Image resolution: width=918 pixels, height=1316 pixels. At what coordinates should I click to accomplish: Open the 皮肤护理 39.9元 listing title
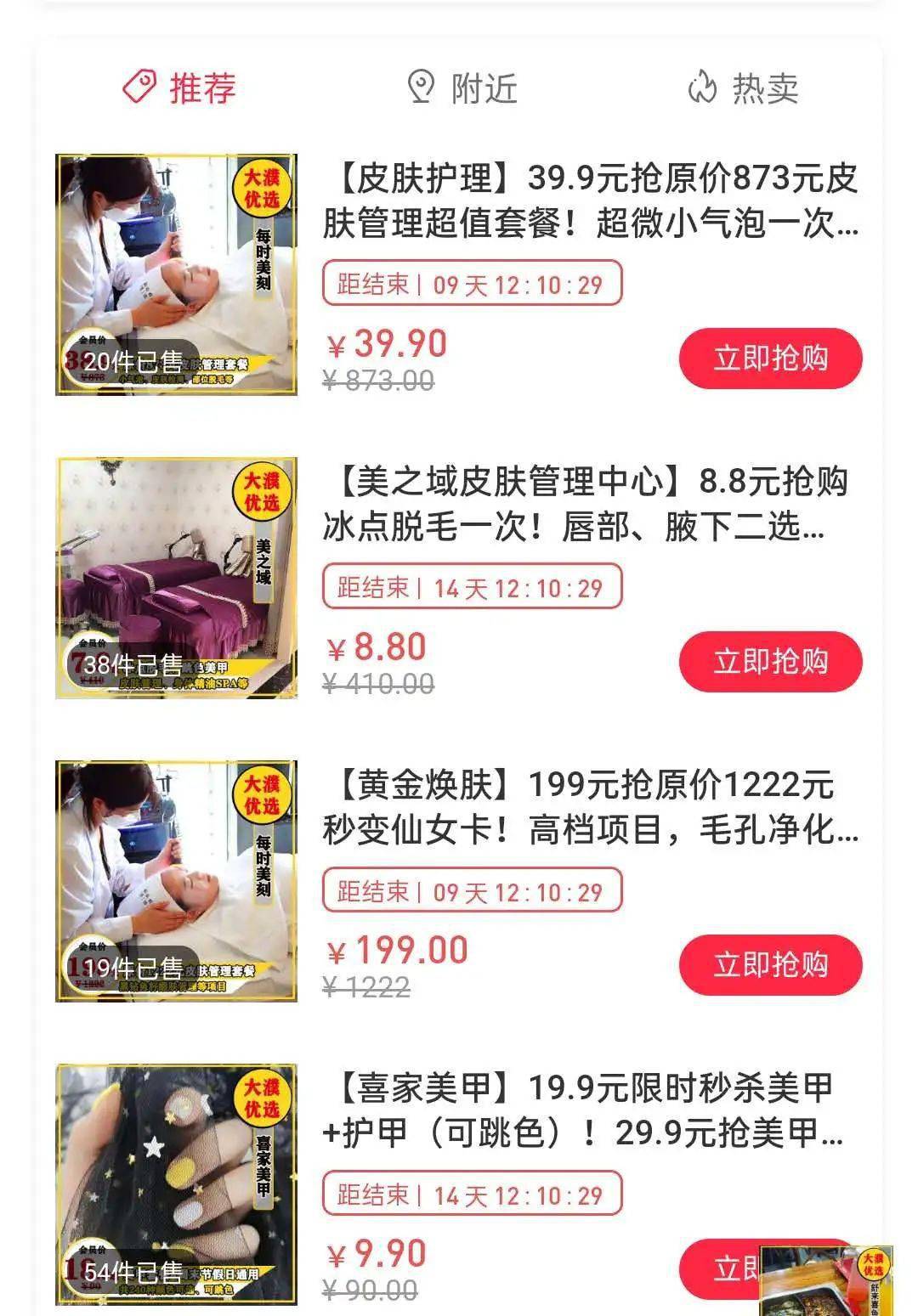(590, 202)
